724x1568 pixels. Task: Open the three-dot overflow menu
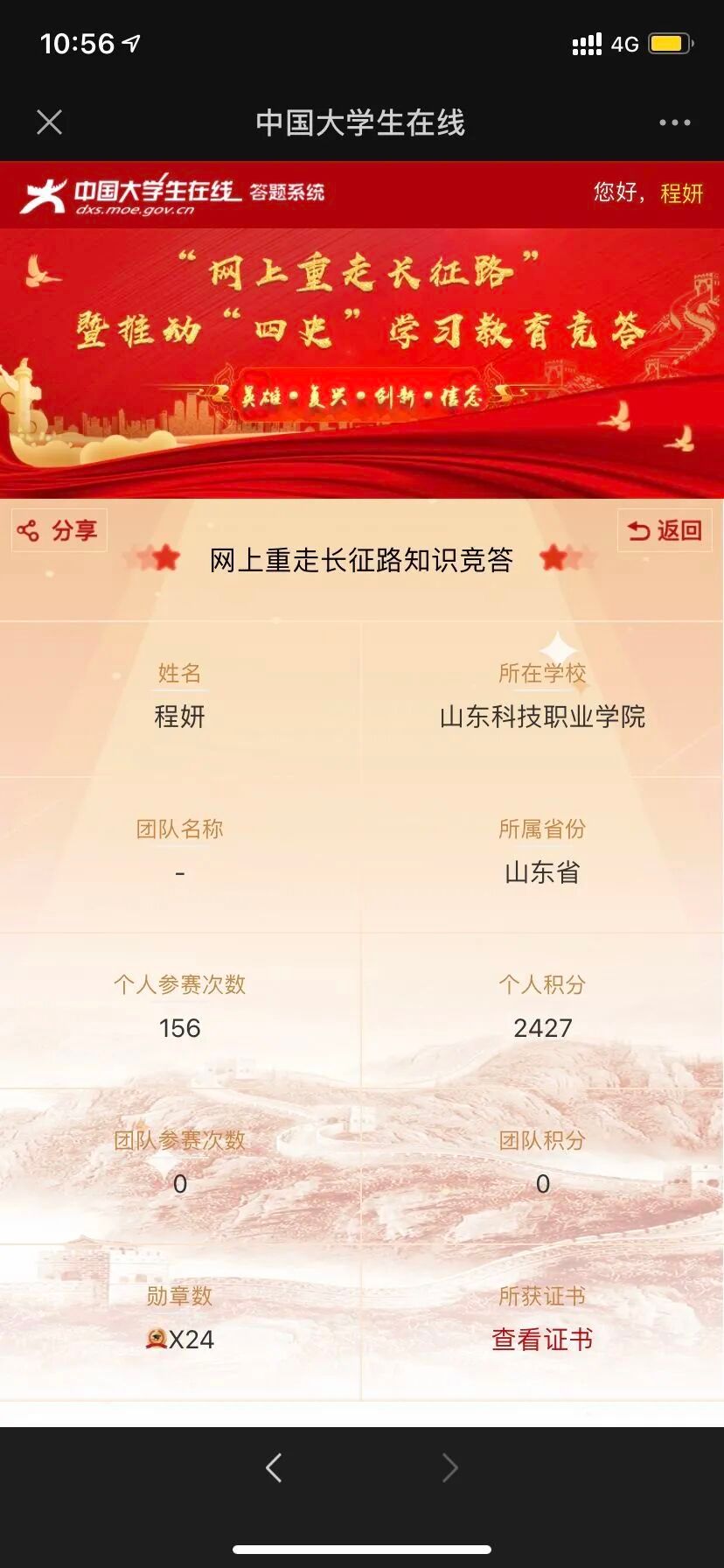(x=674, y=122)
